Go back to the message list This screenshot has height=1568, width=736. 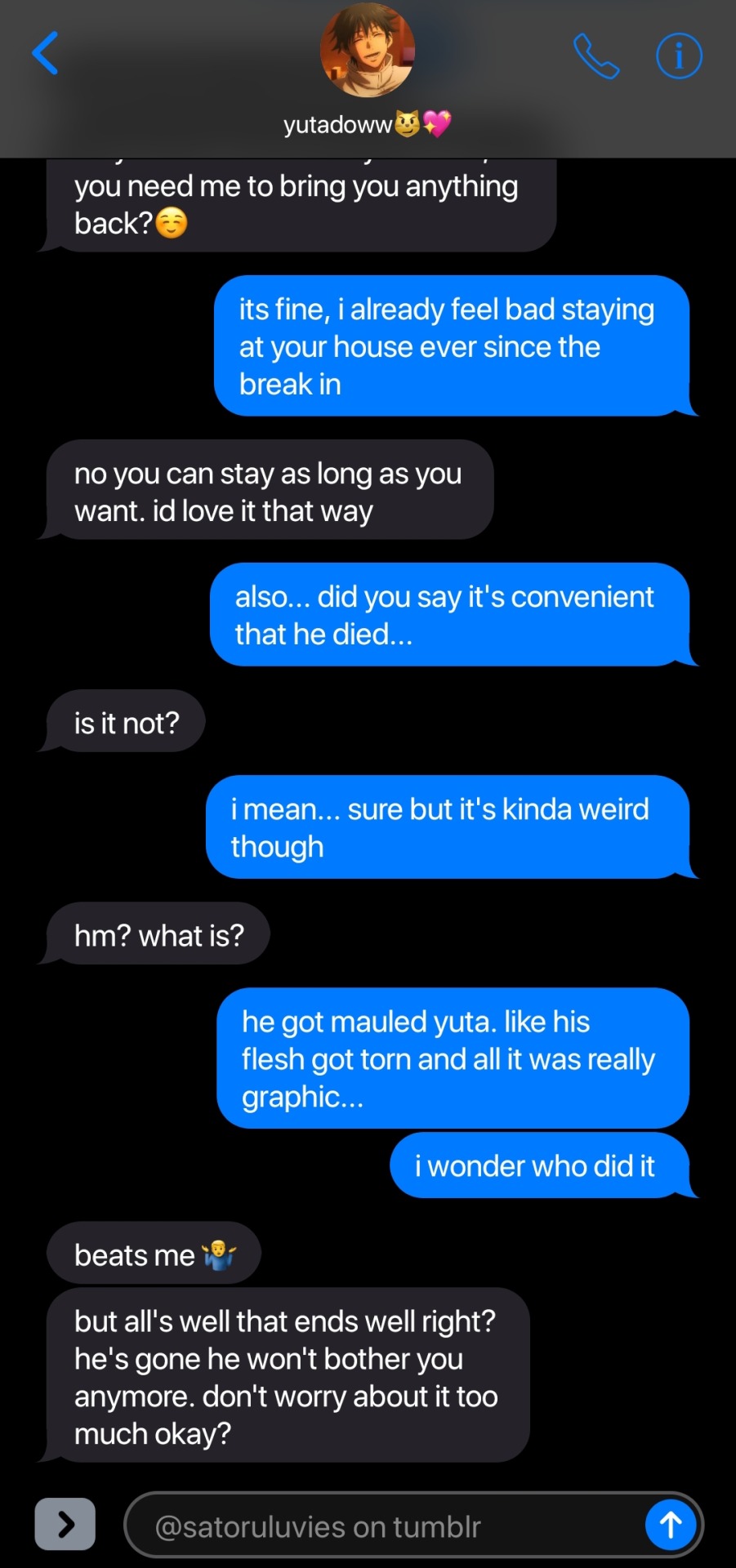46,54
